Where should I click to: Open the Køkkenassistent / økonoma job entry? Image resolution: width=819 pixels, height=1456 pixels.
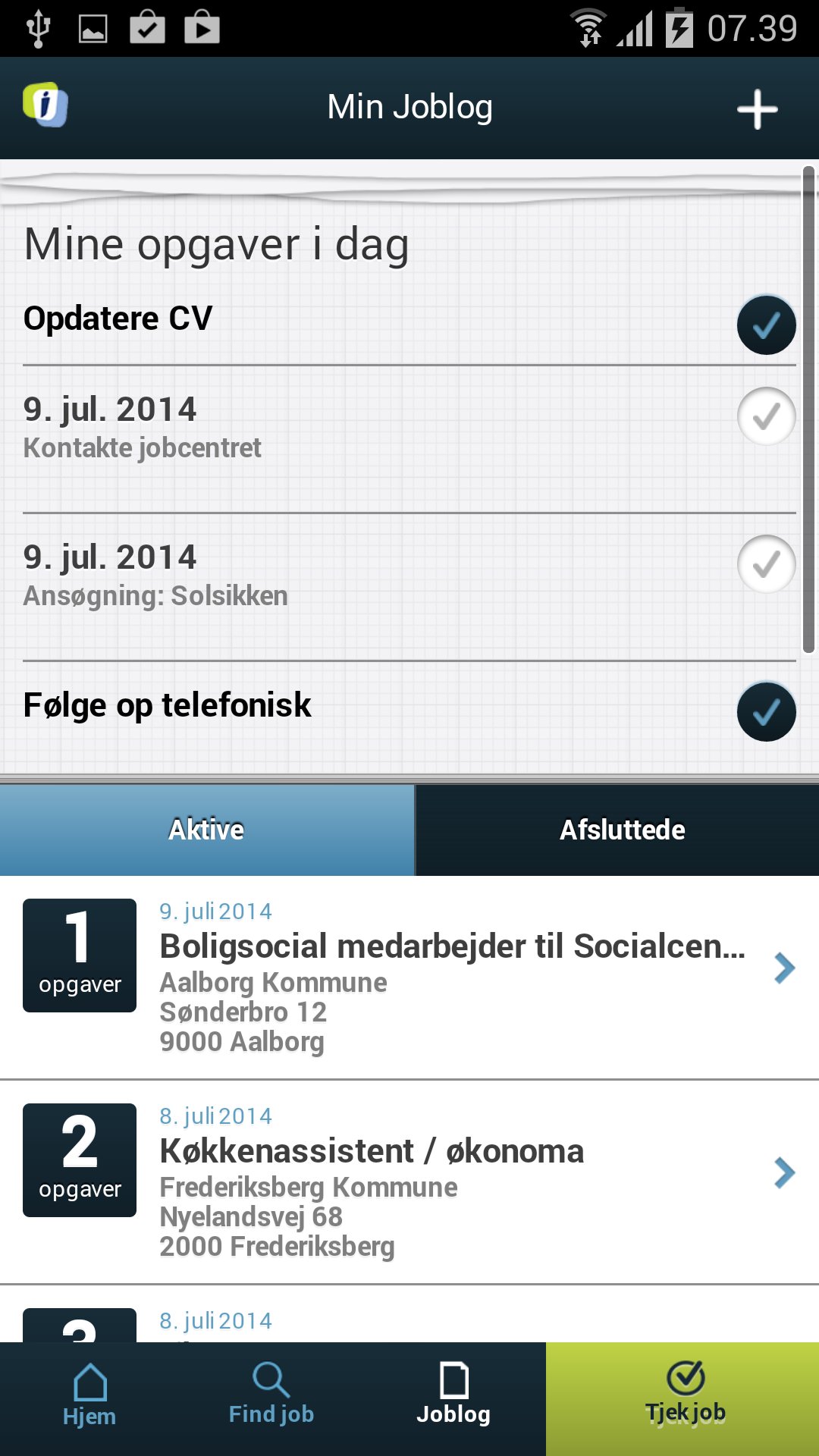[x=452, y=1181]
